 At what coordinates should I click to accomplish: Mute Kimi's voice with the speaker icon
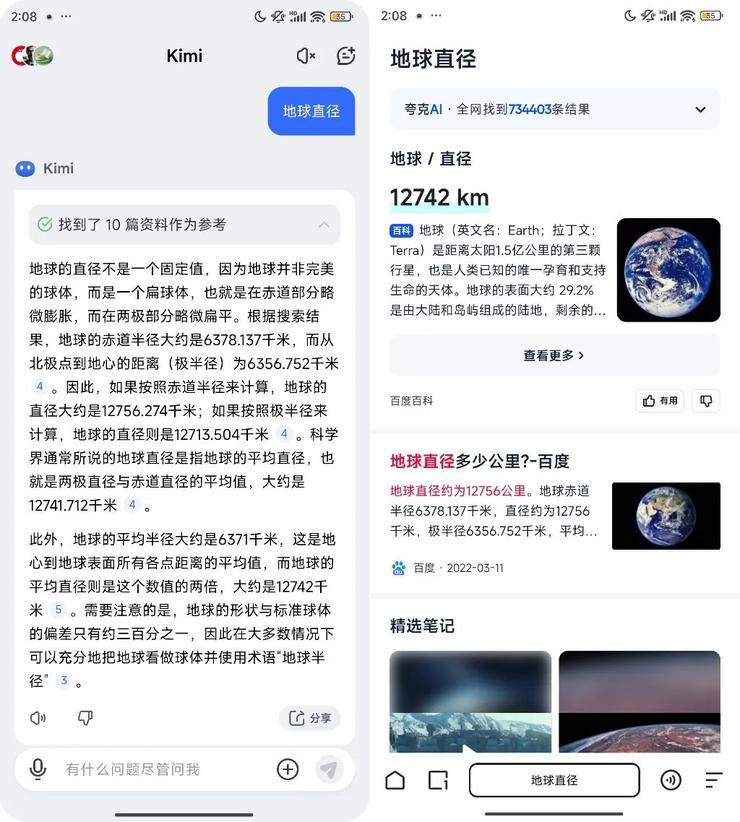point(305,56)
